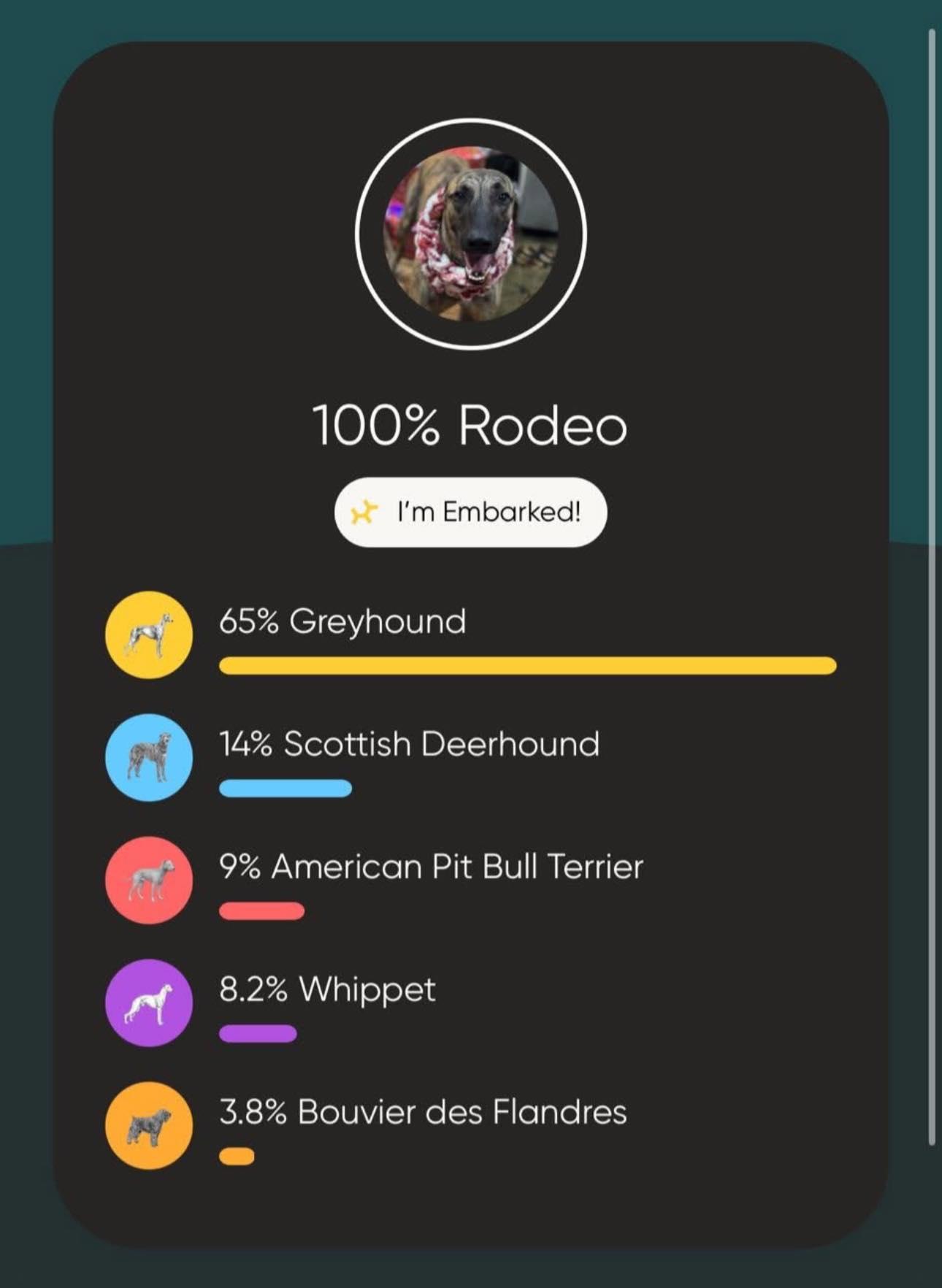This screenshot has height=1288, width=942.
Task: Open the 9% American Pit Bull Terrier entry
Action: click(x=431, y=867)
